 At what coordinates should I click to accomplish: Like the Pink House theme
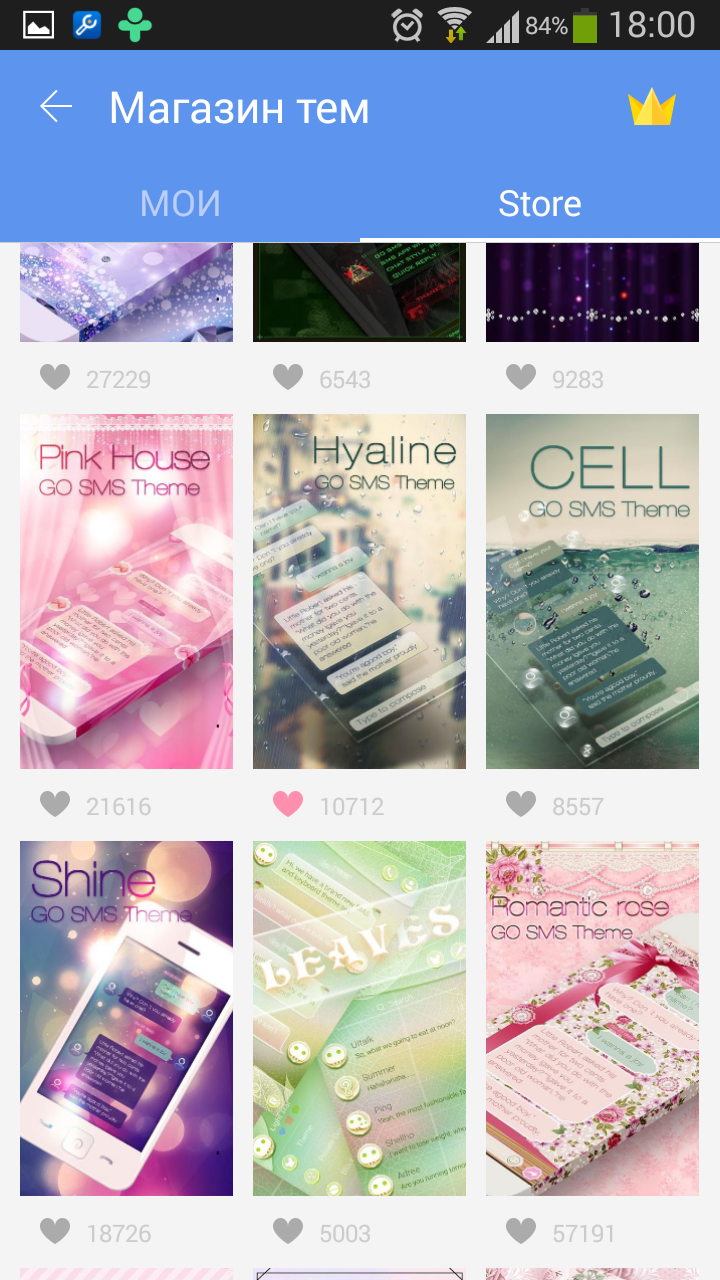click(55, 804)
